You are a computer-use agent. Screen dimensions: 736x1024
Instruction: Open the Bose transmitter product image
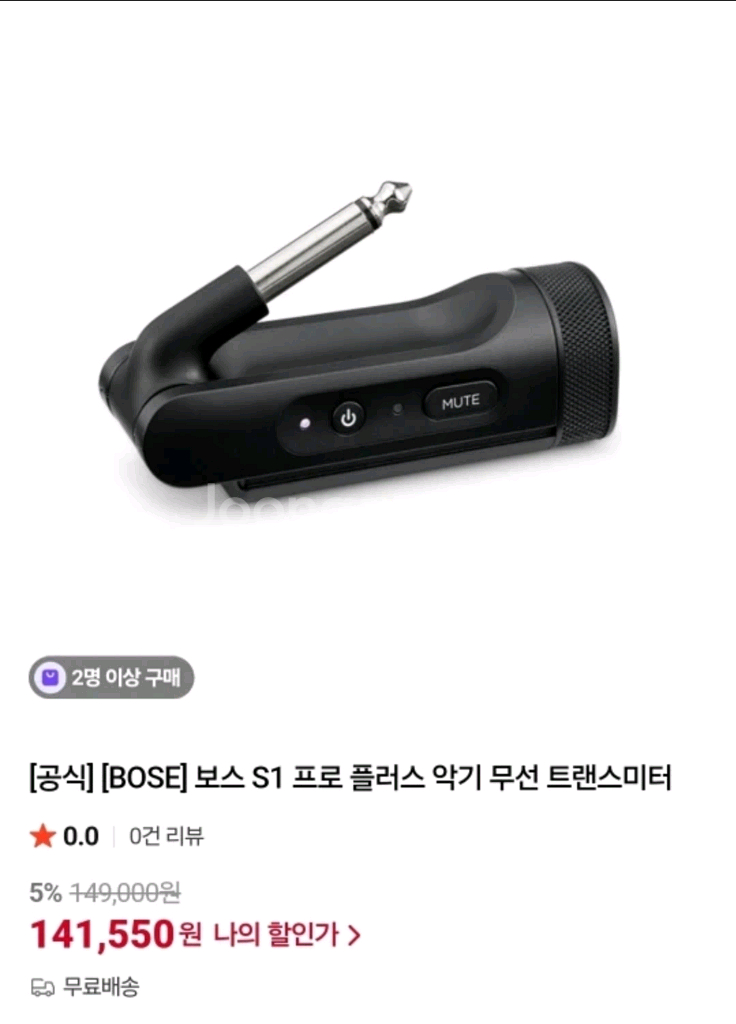point(367,340)
